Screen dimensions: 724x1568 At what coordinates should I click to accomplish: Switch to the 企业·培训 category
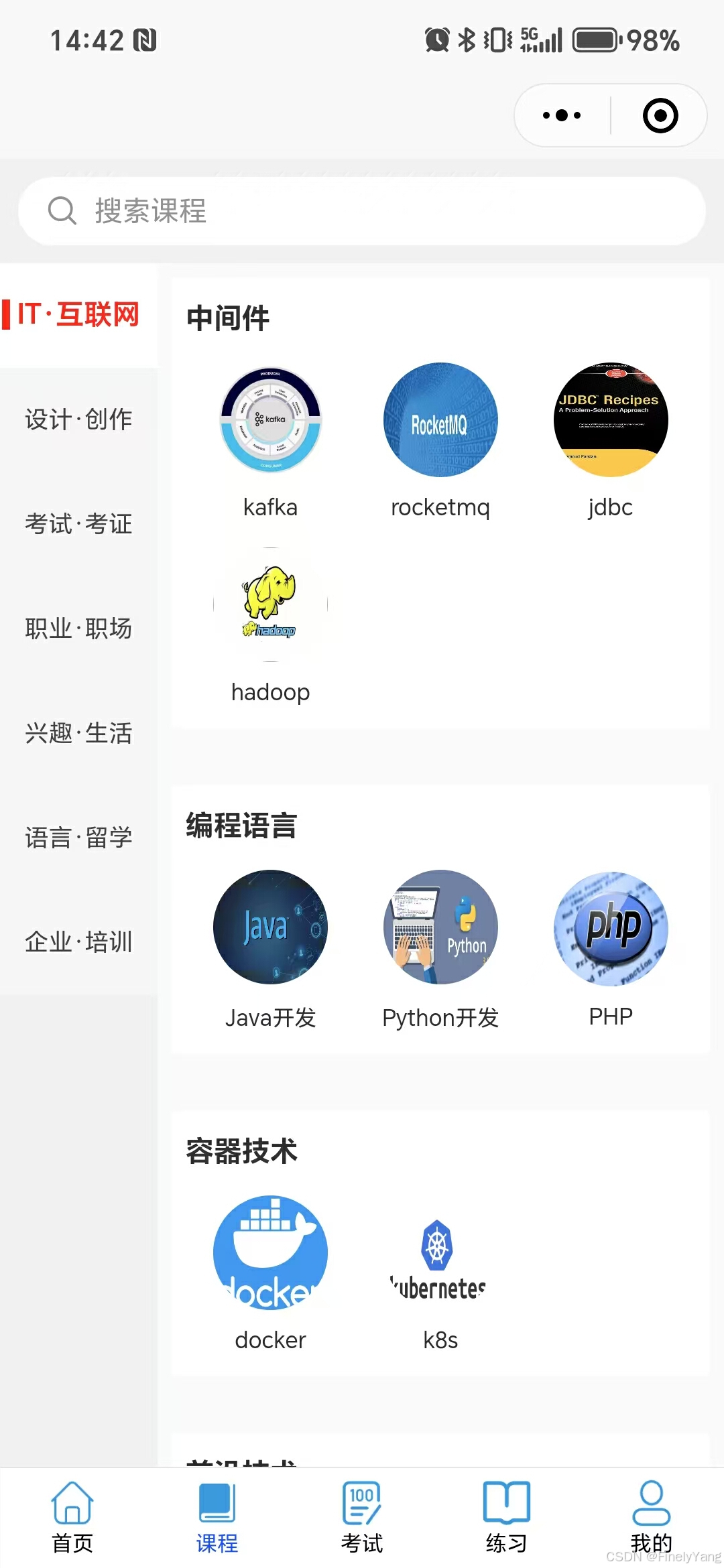tap(78, 942)
